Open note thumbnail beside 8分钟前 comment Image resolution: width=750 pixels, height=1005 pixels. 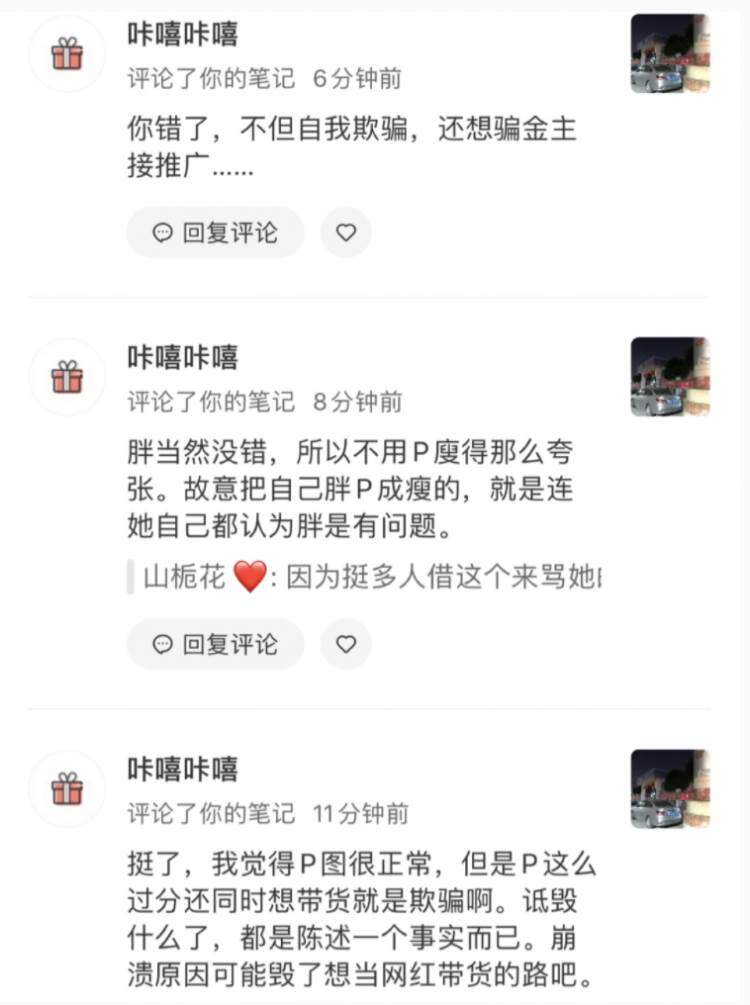670,377
